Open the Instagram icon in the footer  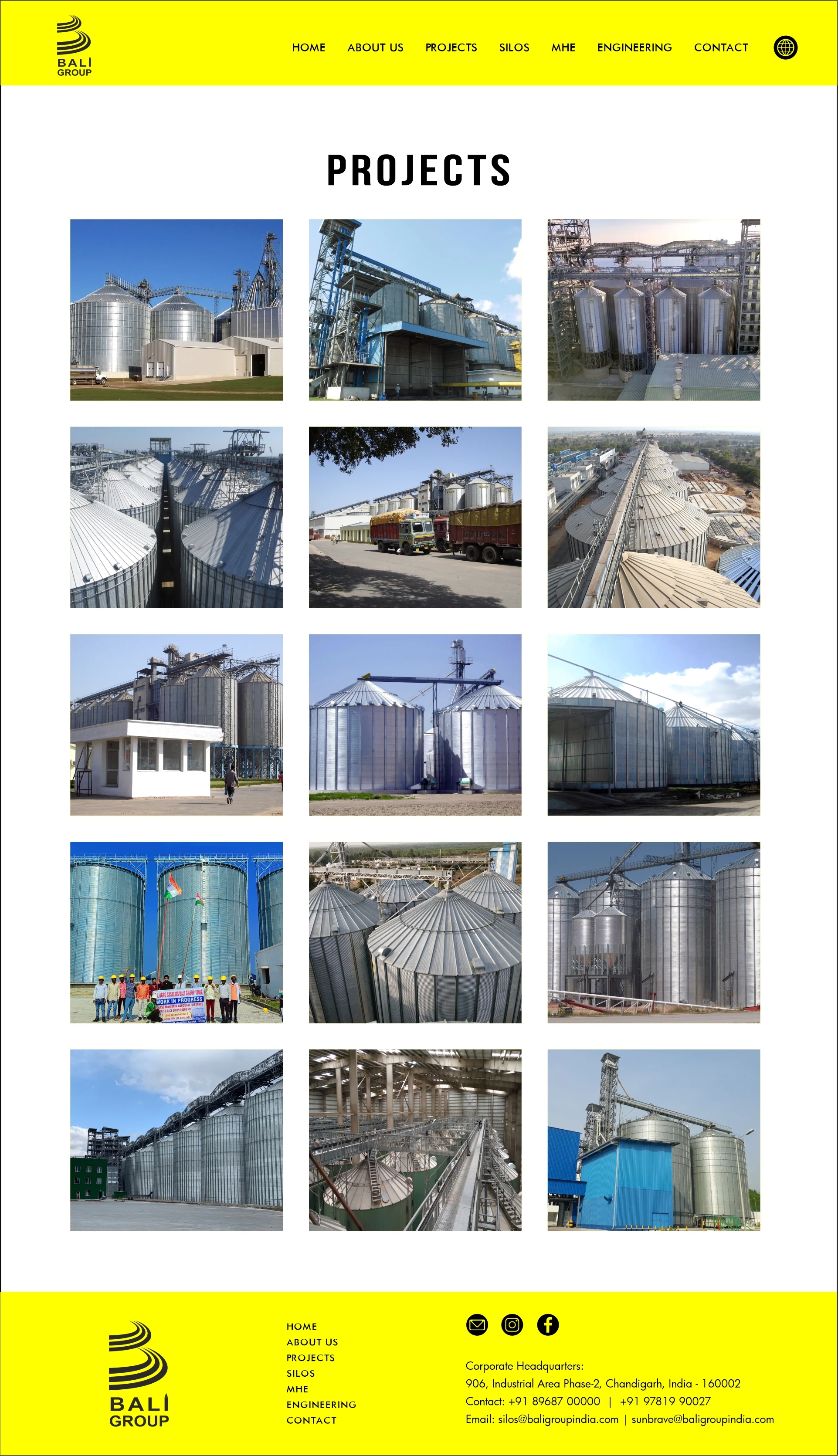point(512,1324)
